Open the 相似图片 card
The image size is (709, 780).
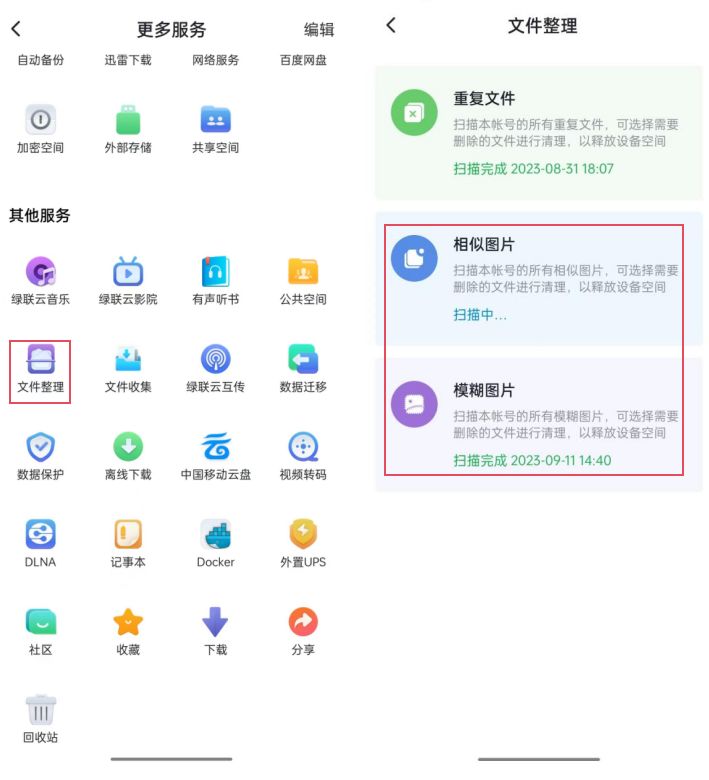coord(539,279)
